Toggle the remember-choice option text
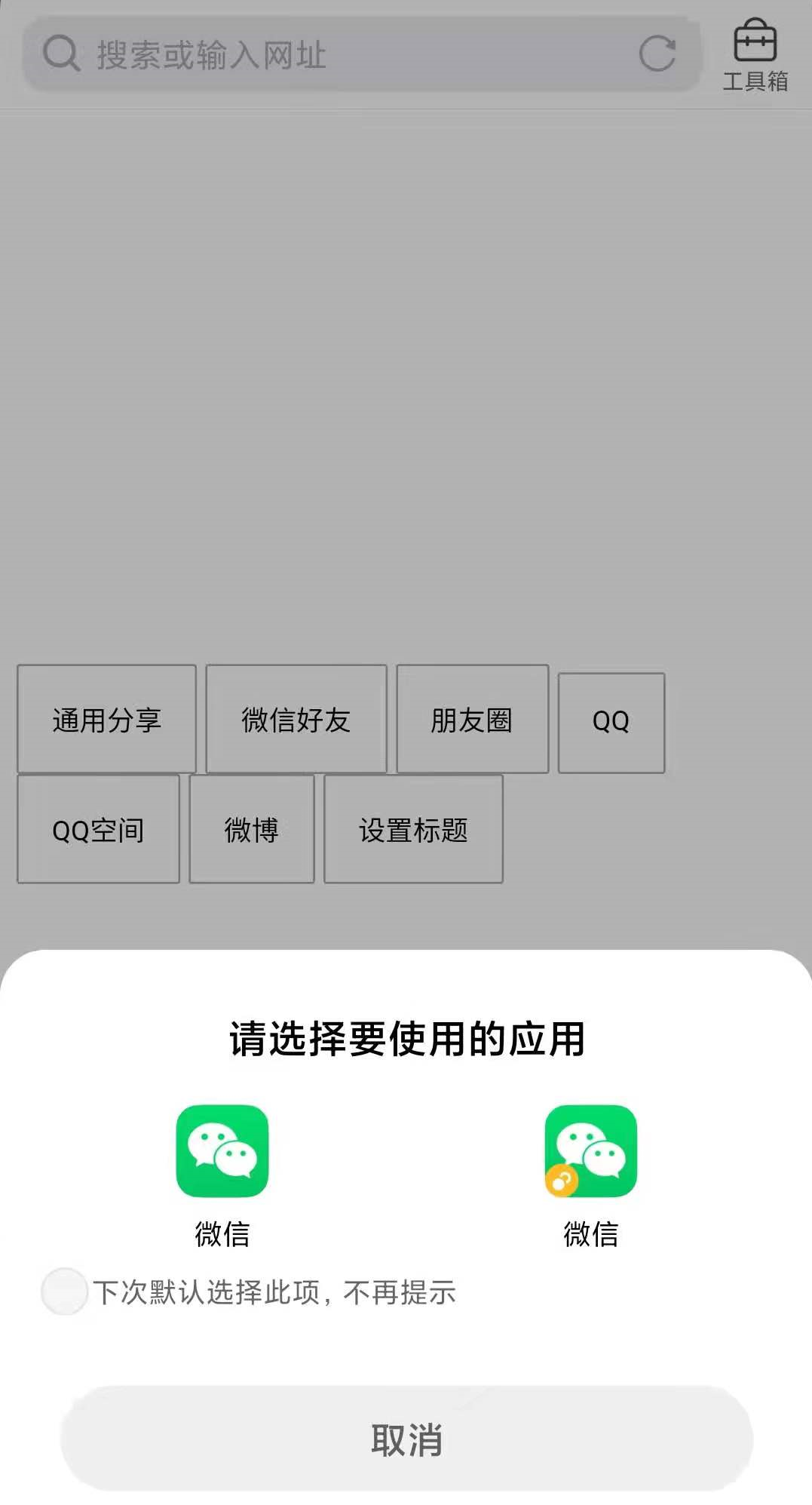812x1505 pixels. pos(275,1290)
